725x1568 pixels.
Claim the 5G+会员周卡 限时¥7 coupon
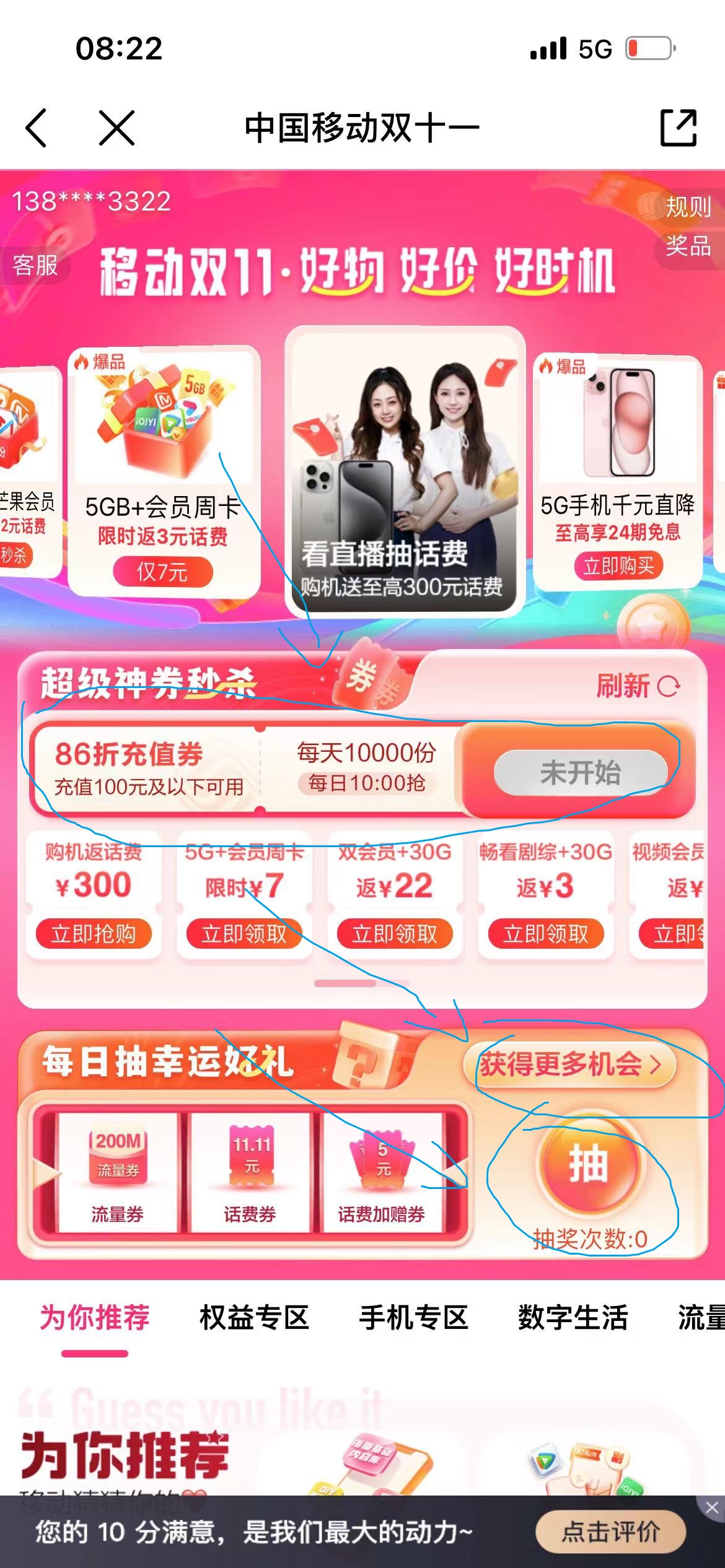[244, 934]
